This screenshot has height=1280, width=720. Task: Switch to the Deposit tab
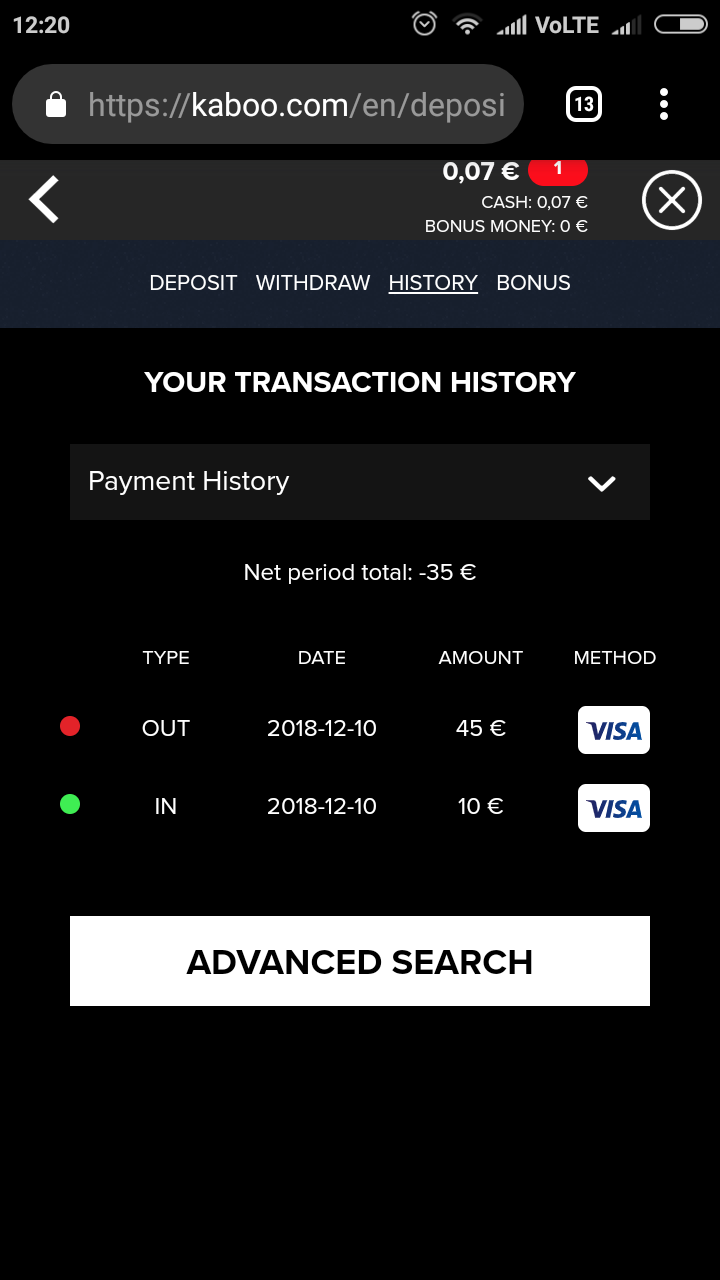coord(193,283)
